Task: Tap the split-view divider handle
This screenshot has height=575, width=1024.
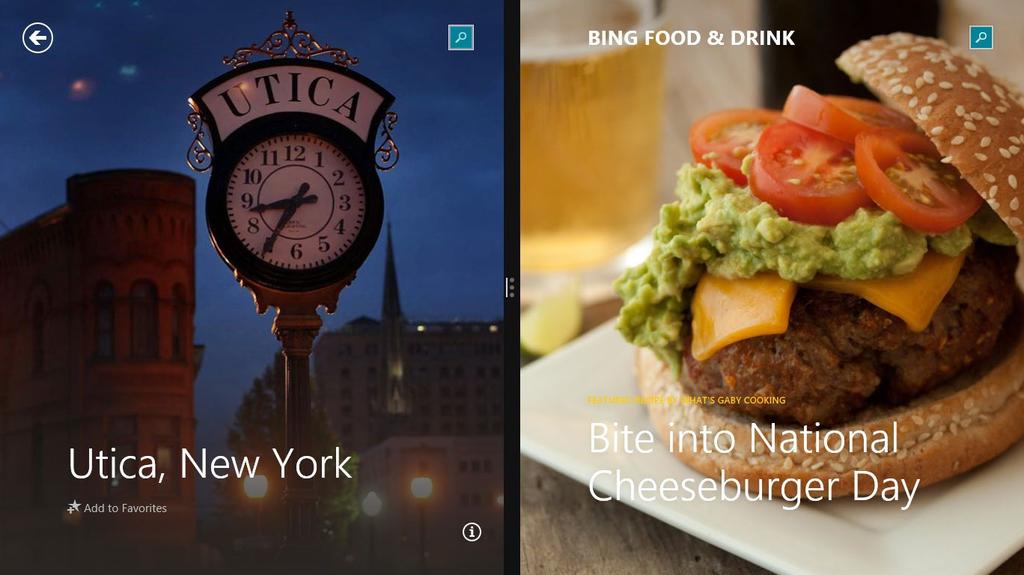Action: tap(511, 288)
